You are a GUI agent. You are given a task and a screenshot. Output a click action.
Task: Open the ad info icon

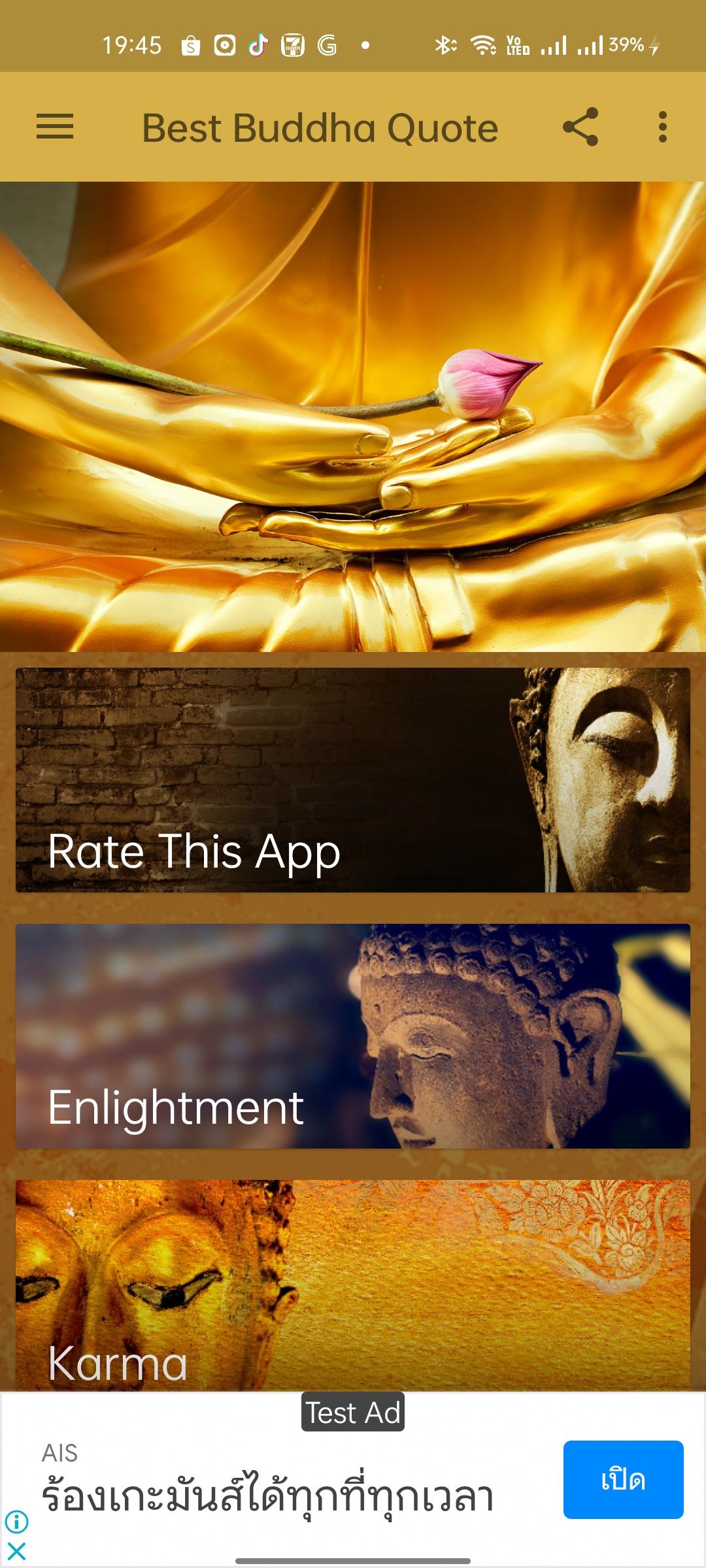pyautogui.click(x=16, y=1522)
